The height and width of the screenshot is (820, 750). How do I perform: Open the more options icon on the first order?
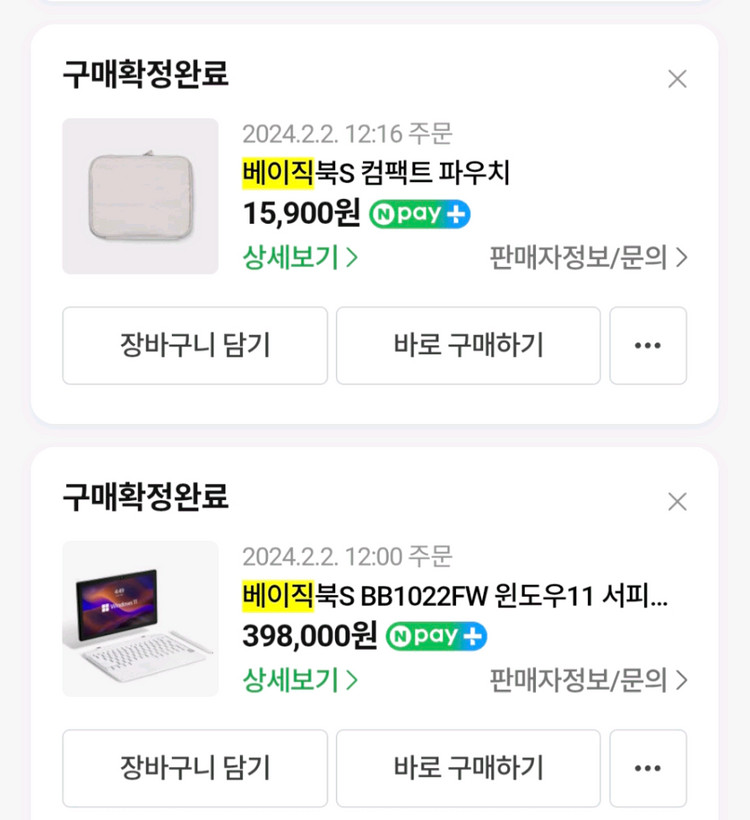pyautogui.click(x=648, y=345)
